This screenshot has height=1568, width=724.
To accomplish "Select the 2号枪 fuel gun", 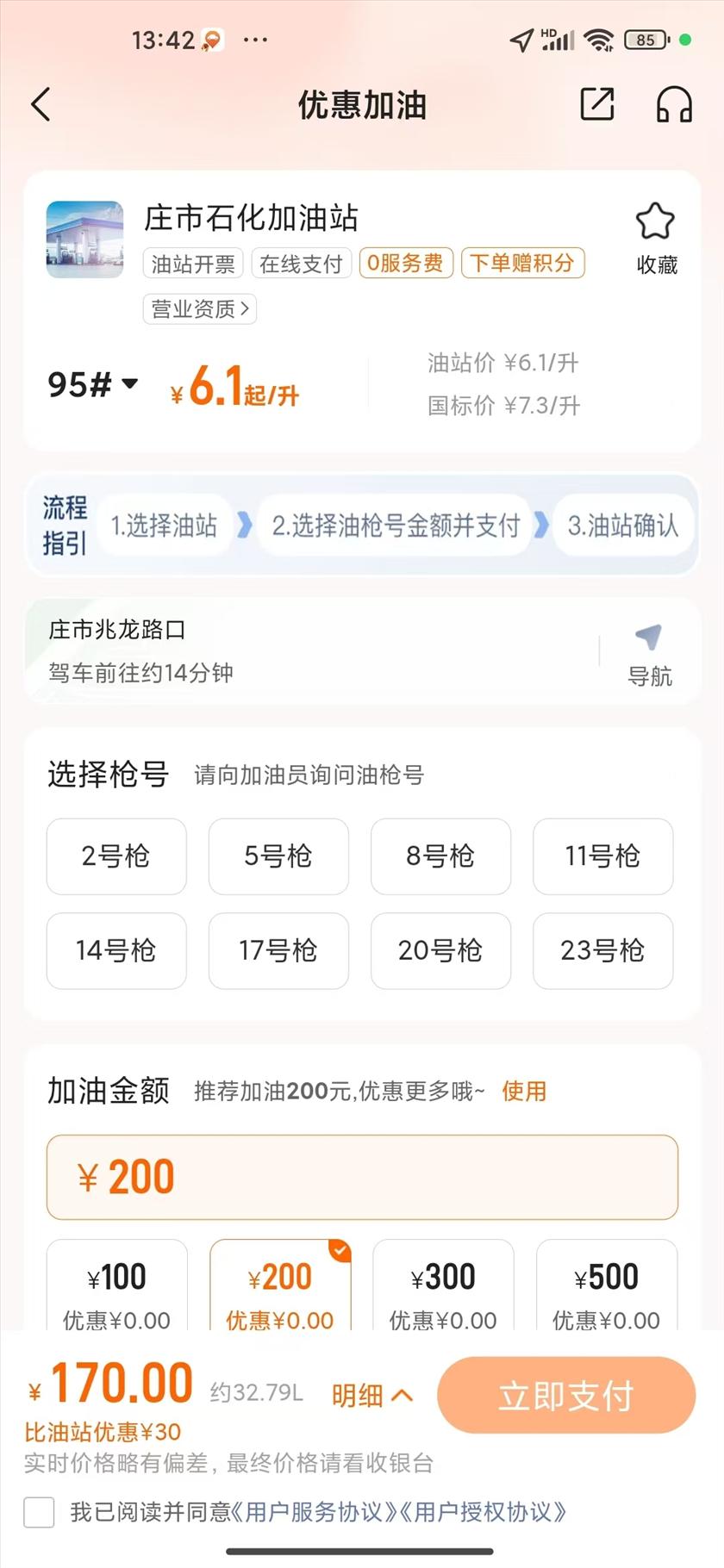I will point(116,856).
